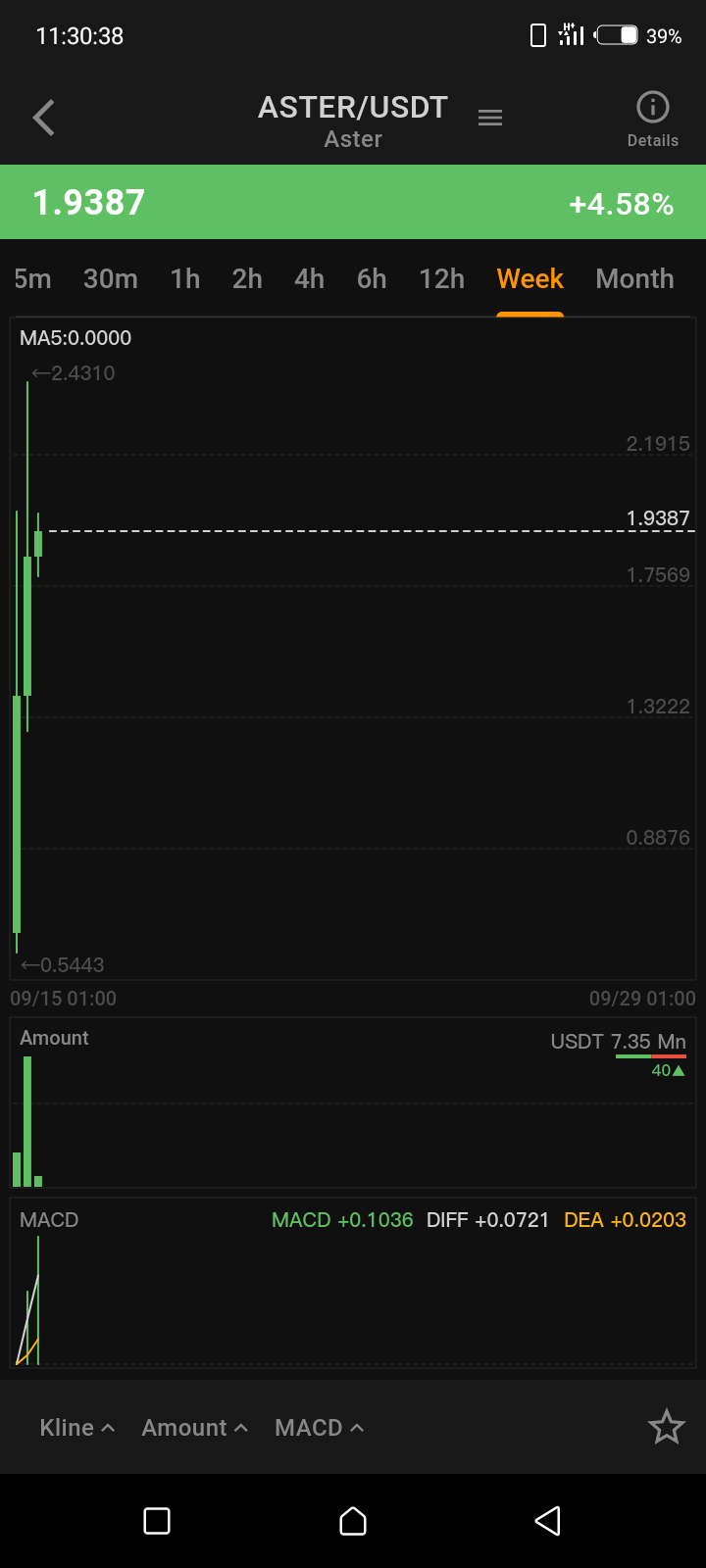View the 12h candle chart

[x=442, y=279]
